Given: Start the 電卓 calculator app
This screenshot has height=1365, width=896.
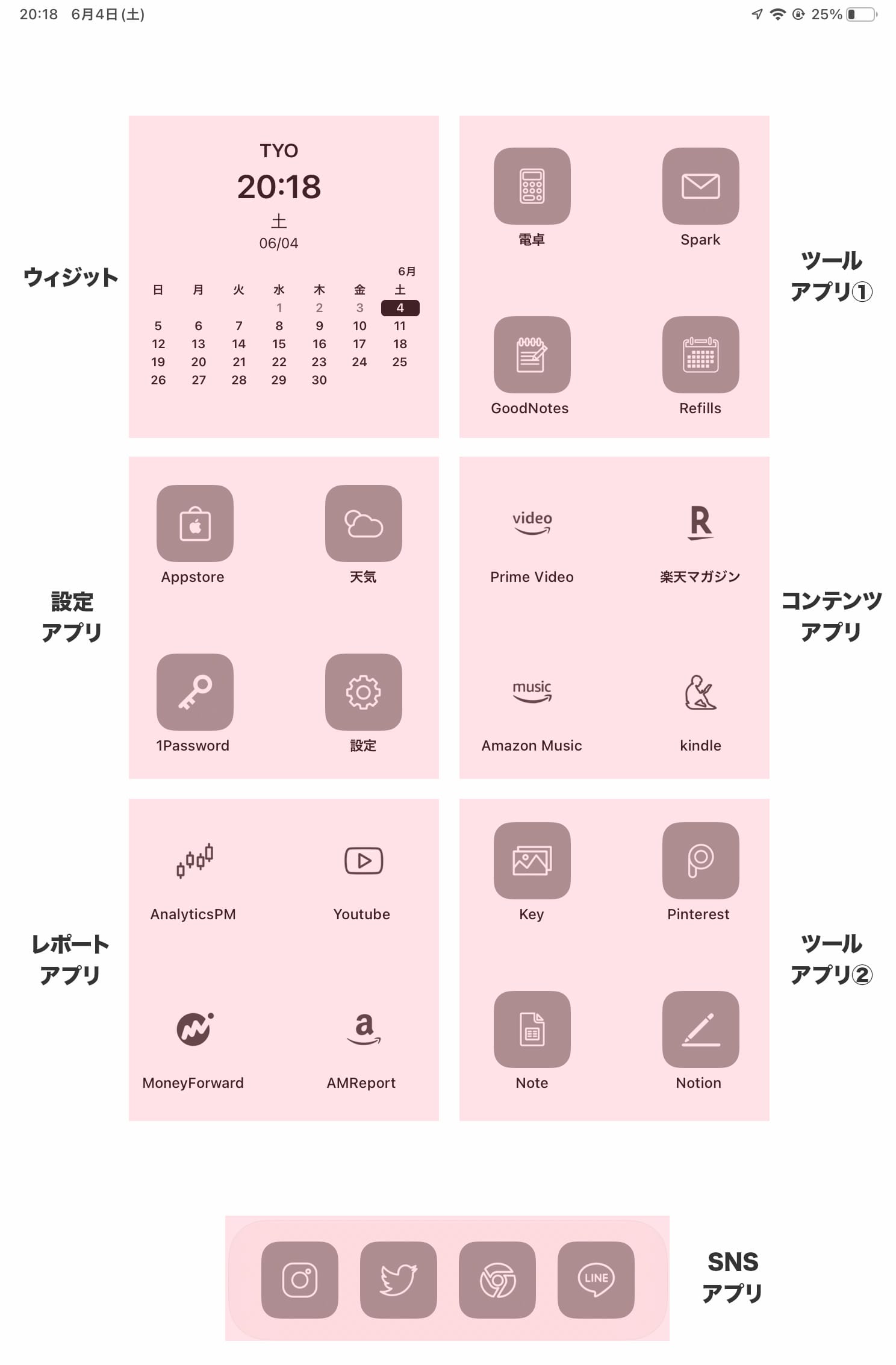Looking at the screenshot, I should tap(531, 187).
